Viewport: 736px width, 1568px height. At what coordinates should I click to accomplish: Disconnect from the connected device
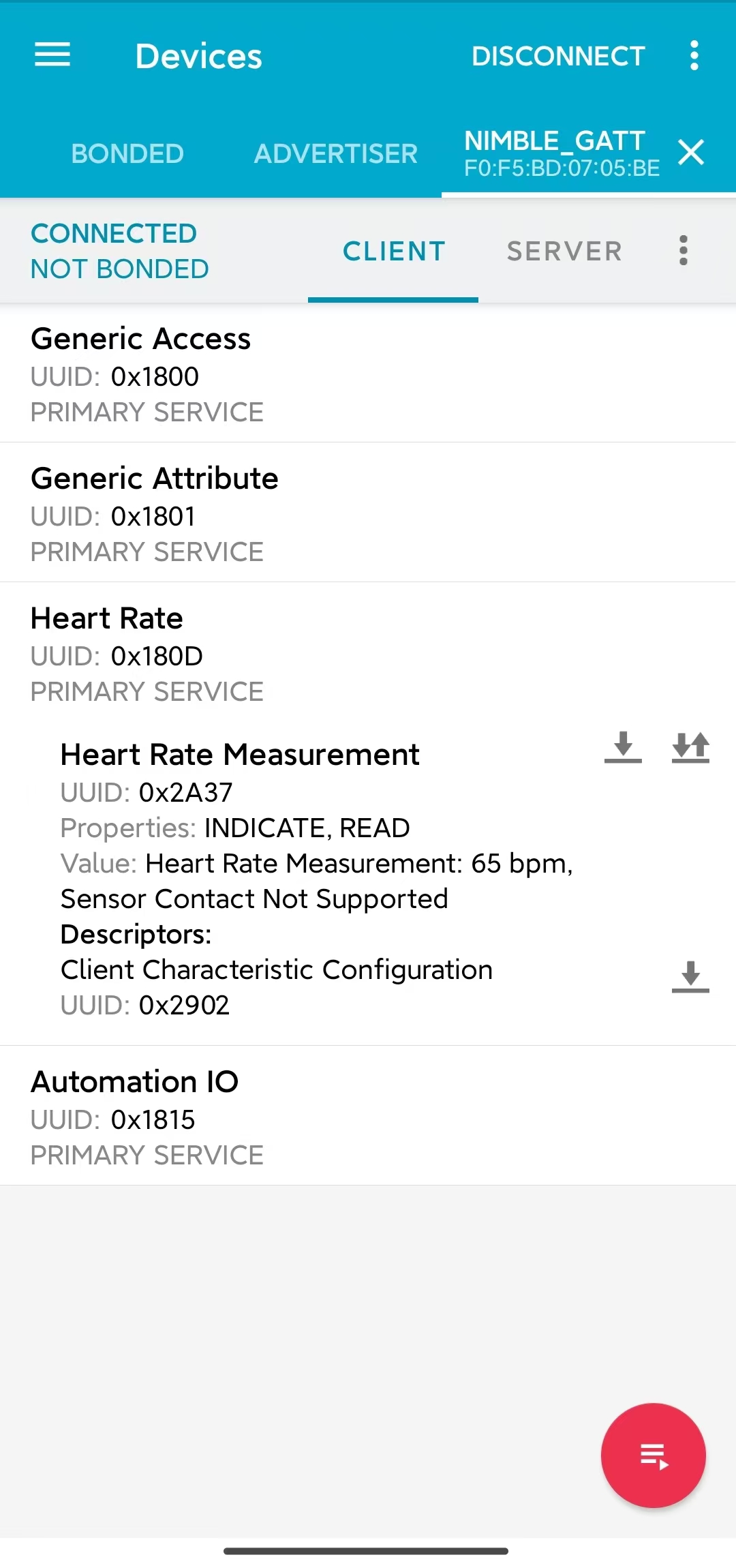[558, 55]
